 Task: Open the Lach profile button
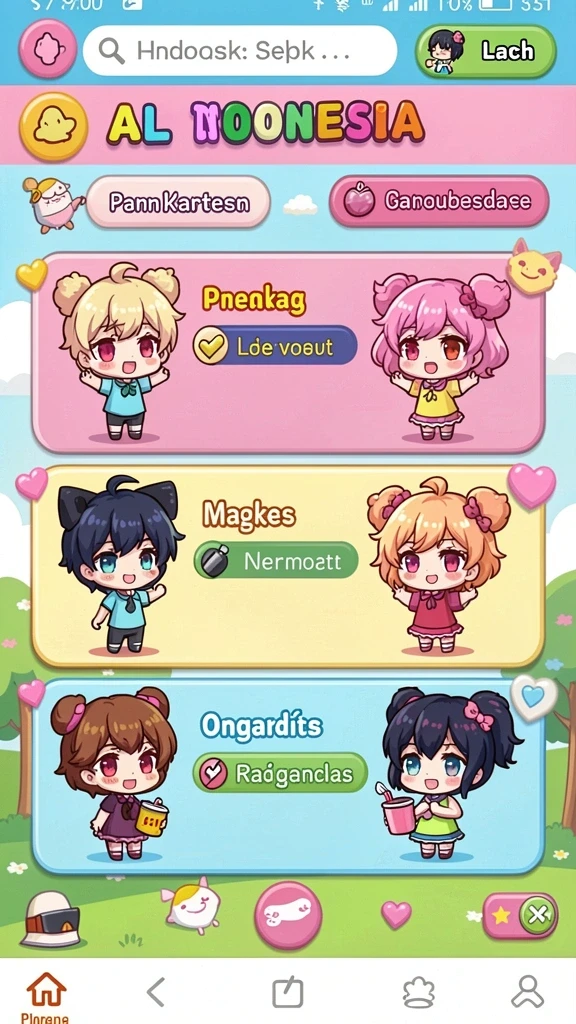pos(486,51)
